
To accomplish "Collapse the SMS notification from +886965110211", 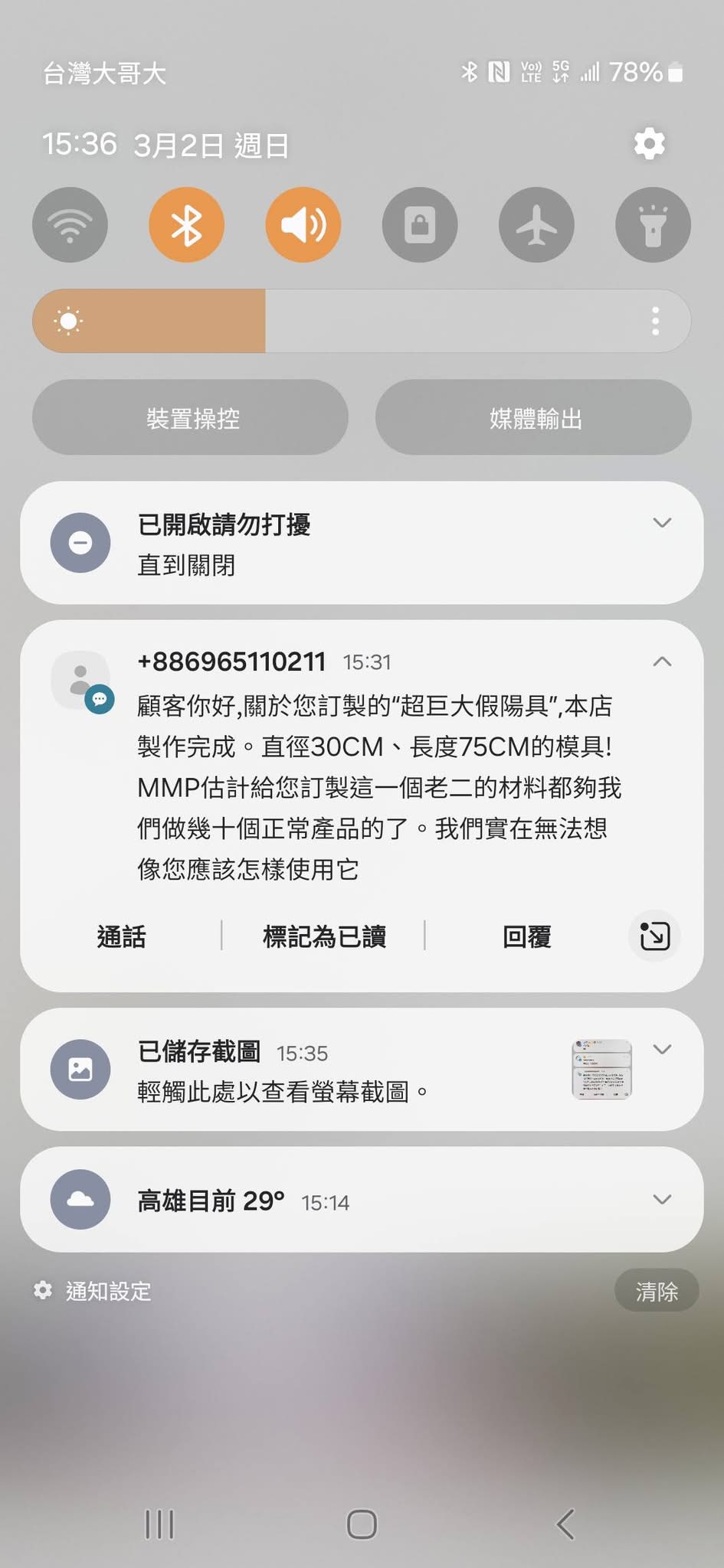I will pos(661,661).
